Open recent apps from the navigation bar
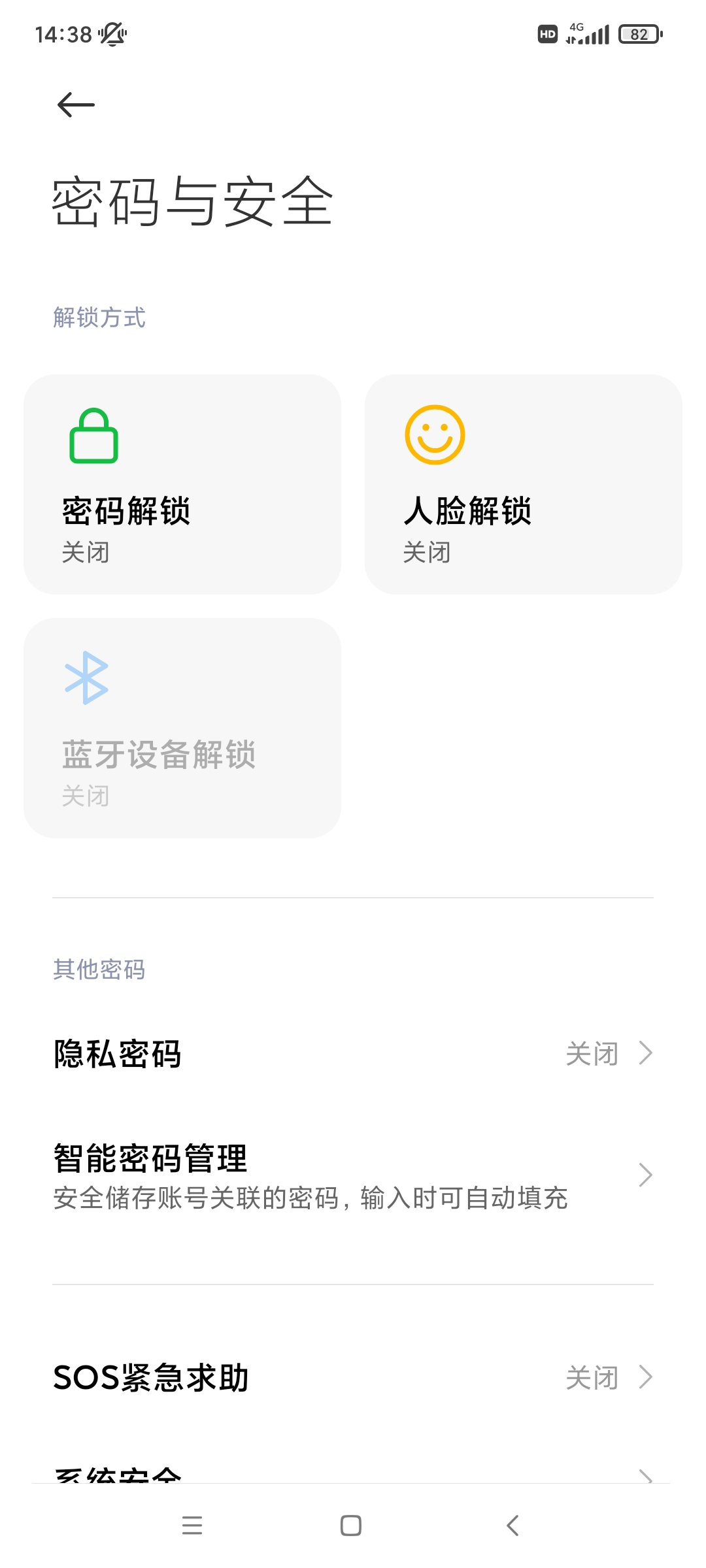This screenshot has height=1568, width=706. pos(192,1526)
